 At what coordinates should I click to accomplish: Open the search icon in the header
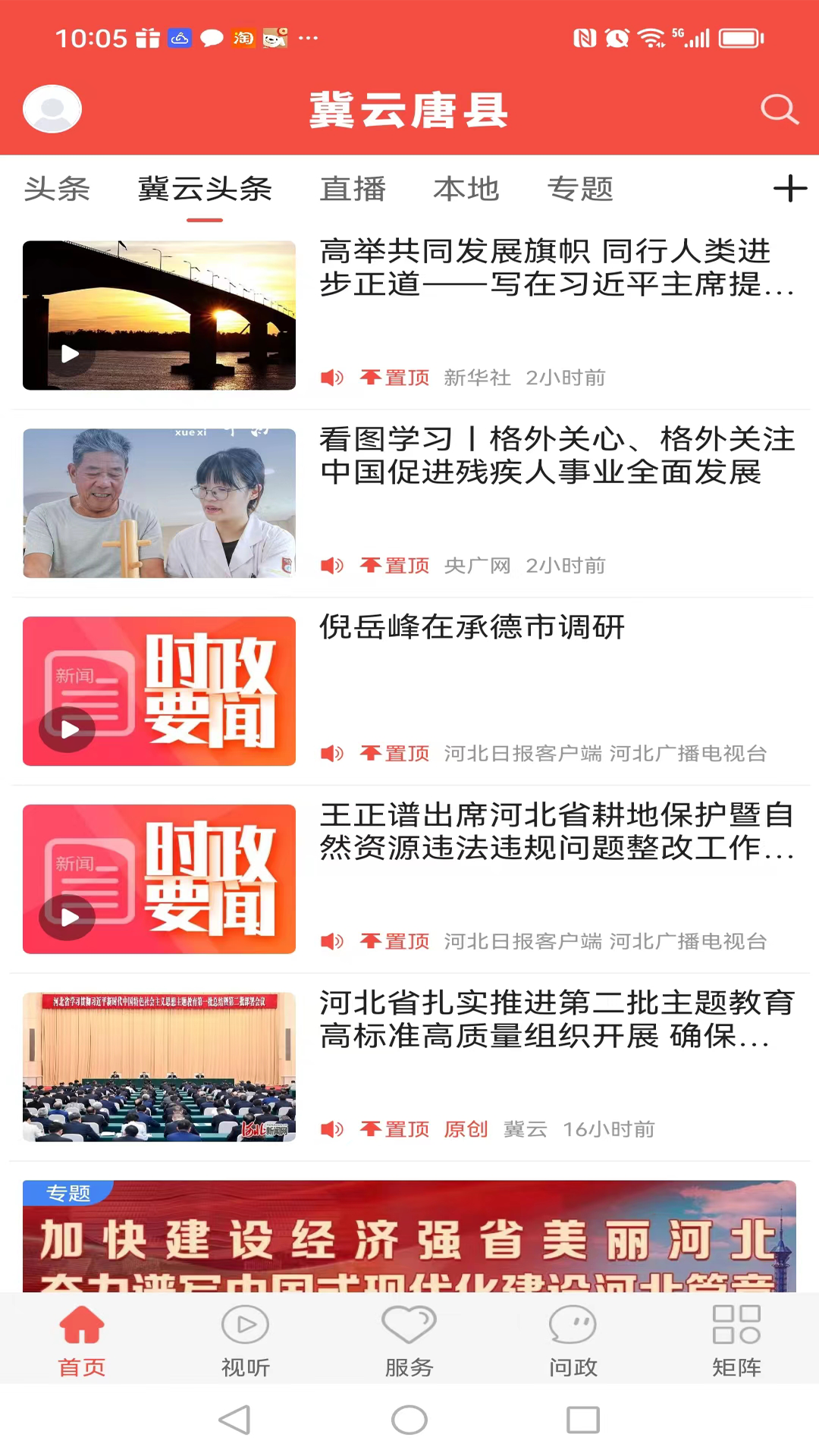[x=780, y=109]
